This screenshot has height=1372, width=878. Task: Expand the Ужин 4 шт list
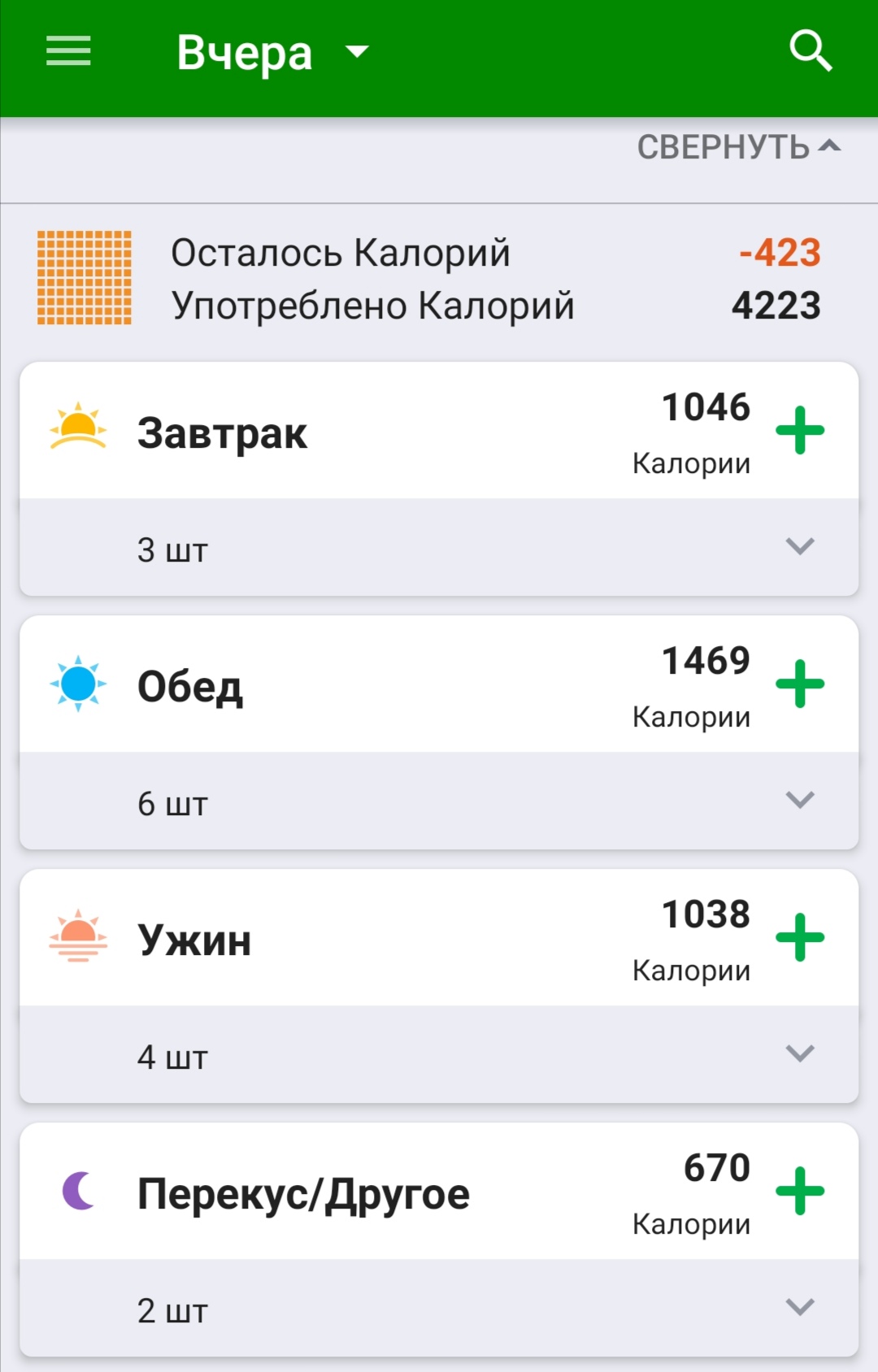coord(800,1053)
